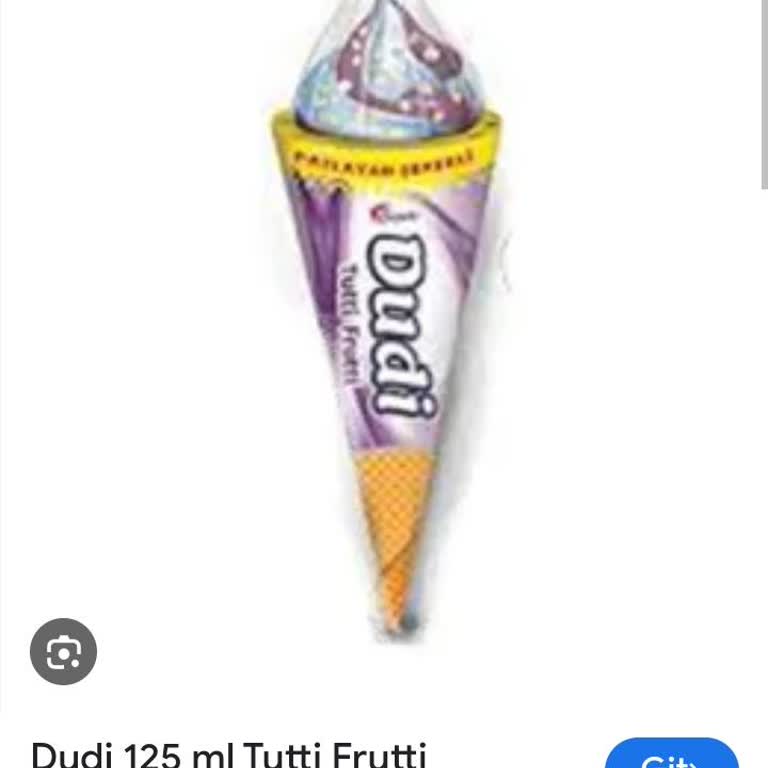Search this image with Google Lens

point(63,652)
